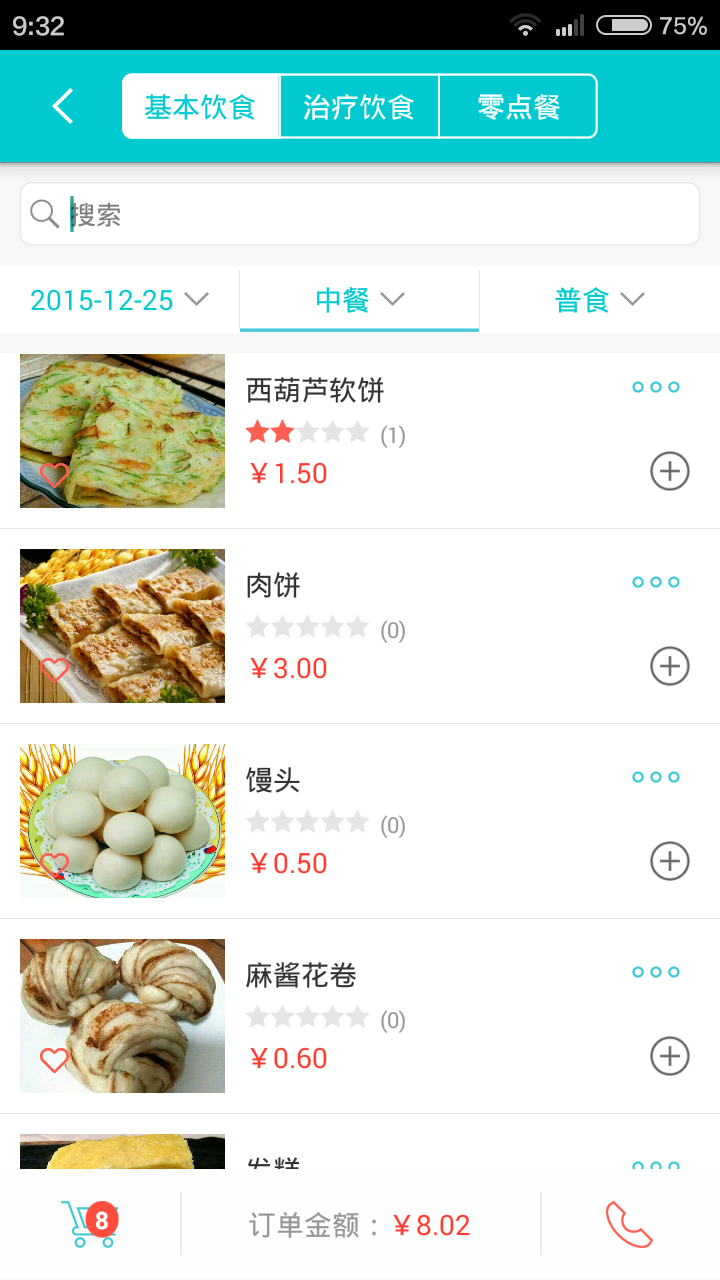The height and width of the screenshot is (1280, 720).
Task: Favorite the 麻酱花卷 dish
Action: [x=54, y=1059]
